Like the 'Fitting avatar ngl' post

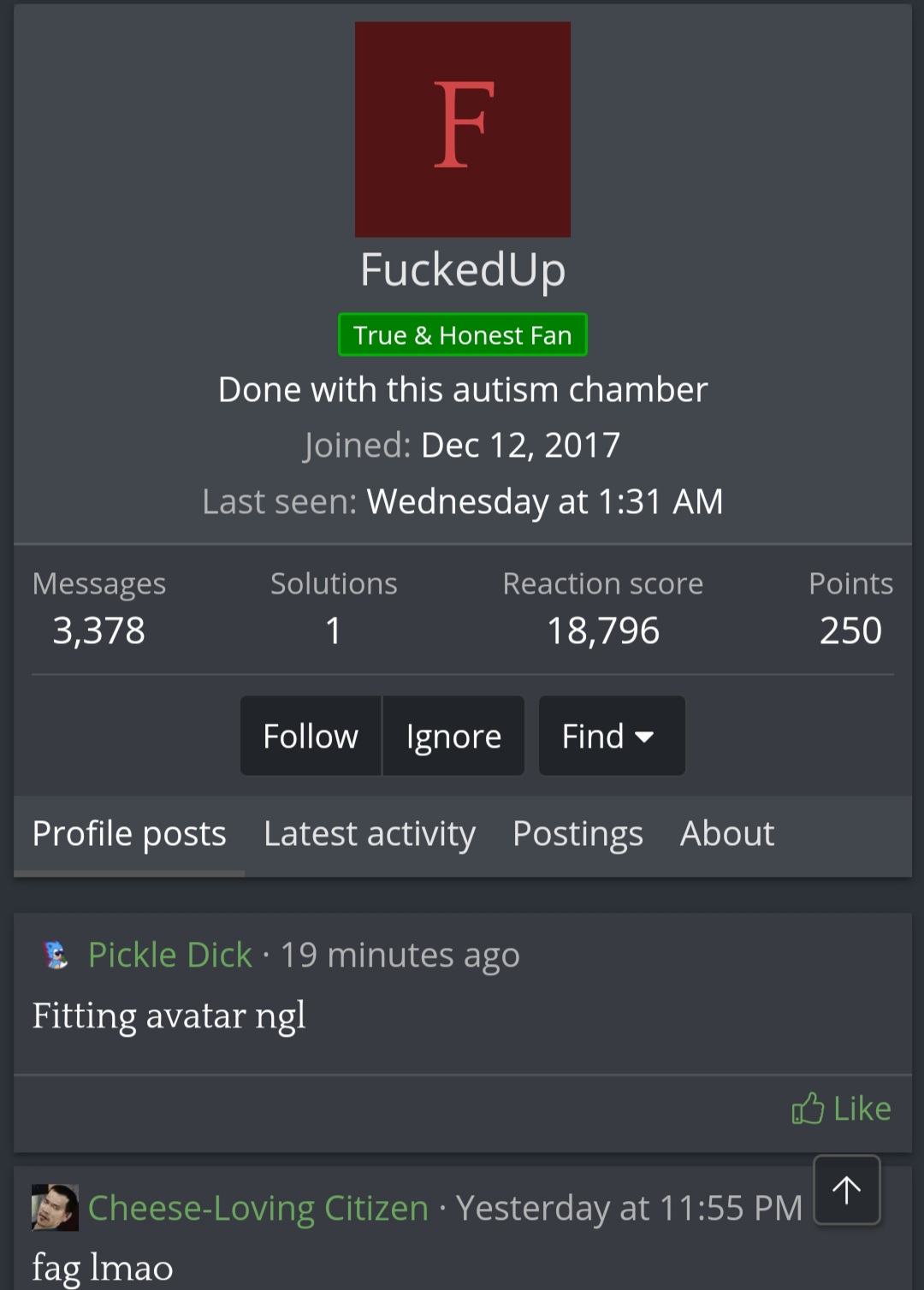pos(842,1109)
